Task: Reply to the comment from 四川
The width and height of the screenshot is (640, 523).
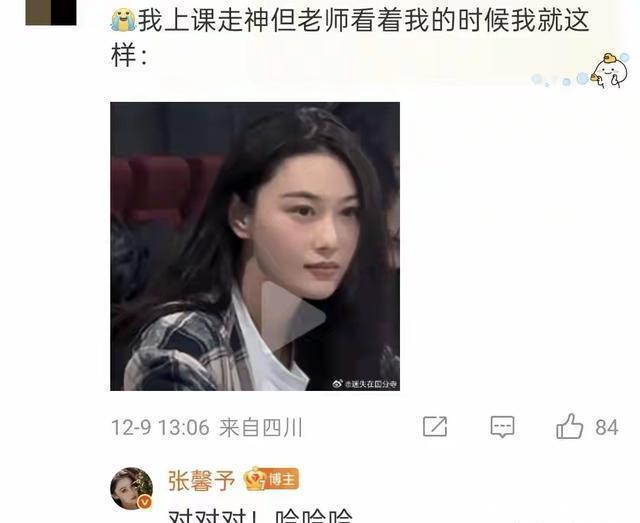Action: pos(502,427)
